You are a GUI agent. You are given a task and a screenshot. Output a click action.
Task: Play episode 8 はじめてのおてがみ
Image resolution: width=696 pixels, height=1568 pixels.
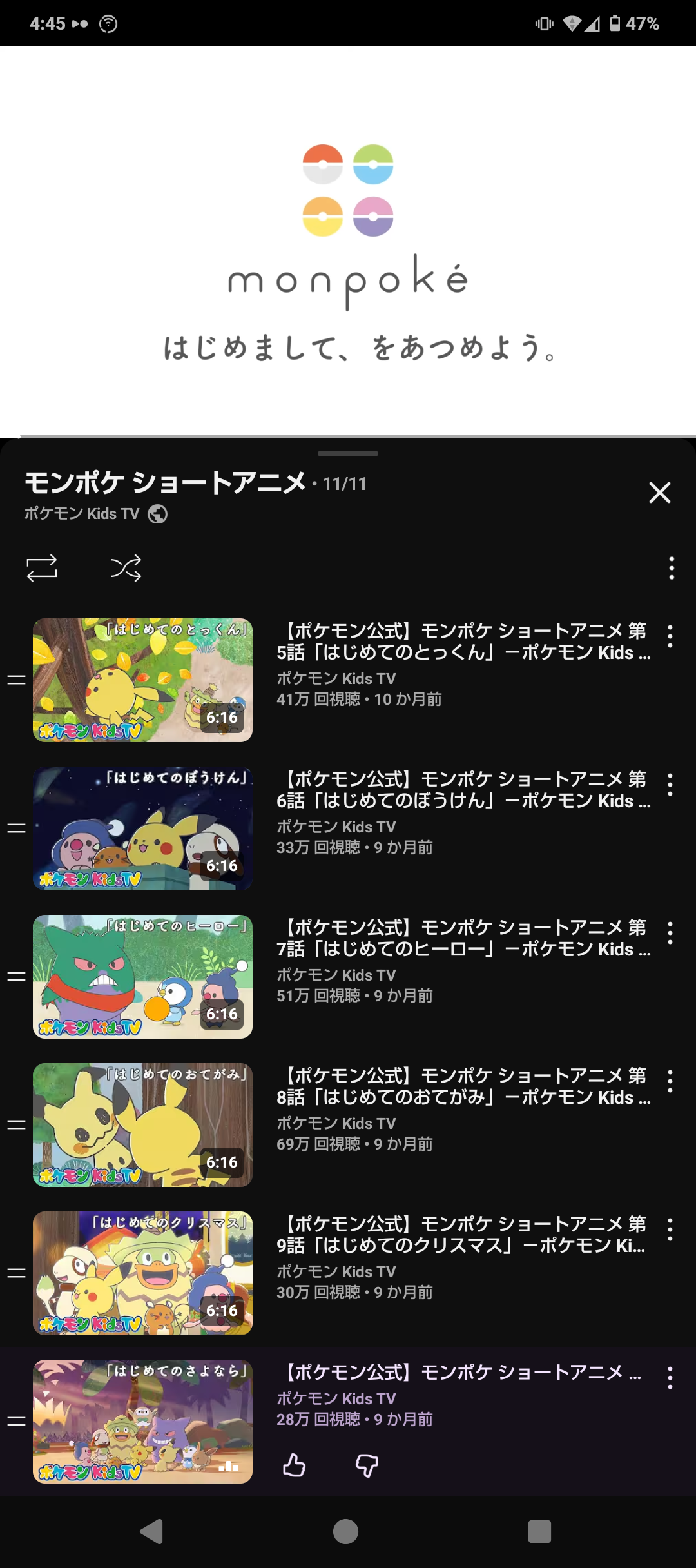(142, 1125)
